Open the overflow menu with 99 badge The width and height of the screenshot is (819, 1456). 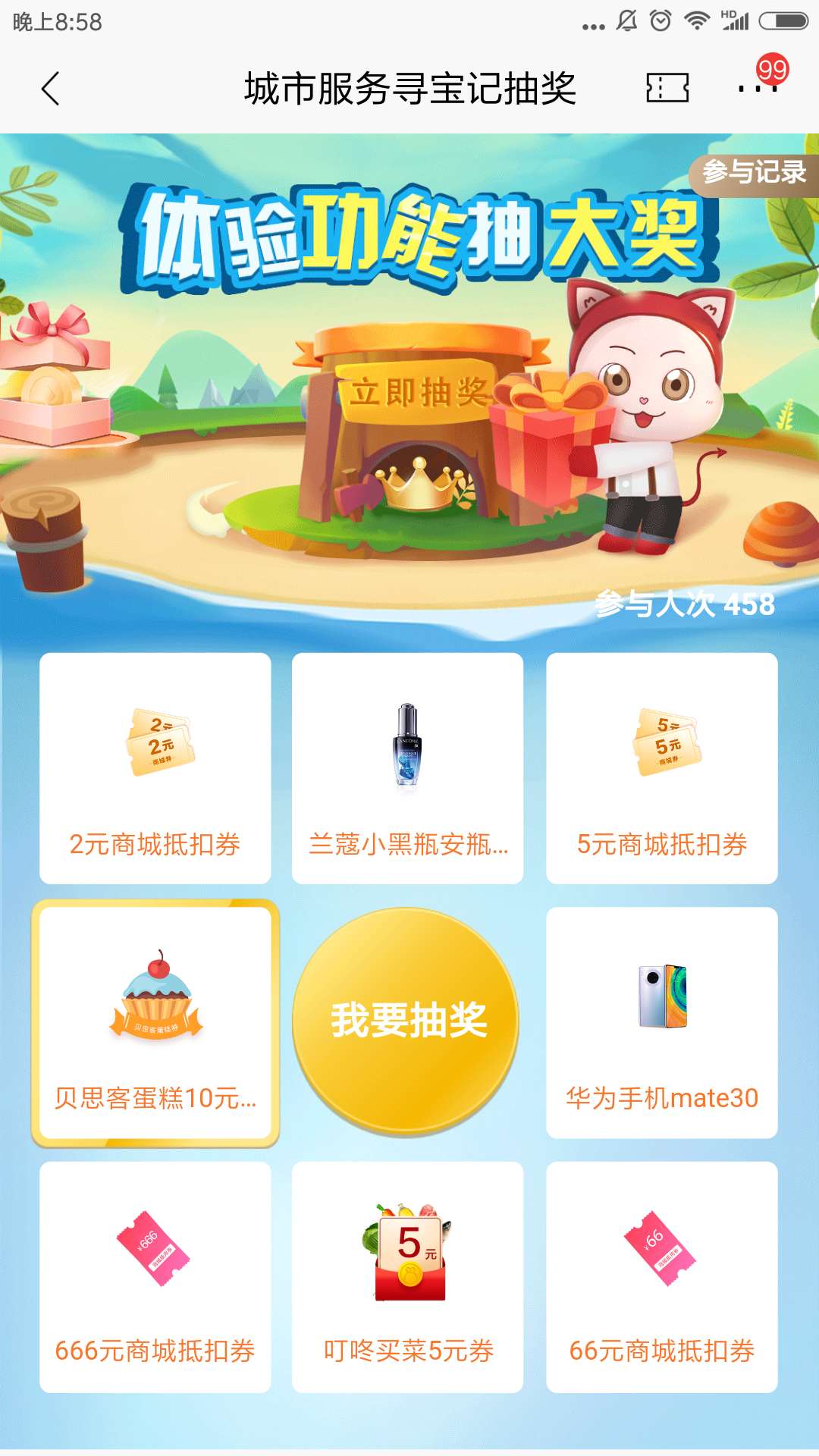(758, 88)
